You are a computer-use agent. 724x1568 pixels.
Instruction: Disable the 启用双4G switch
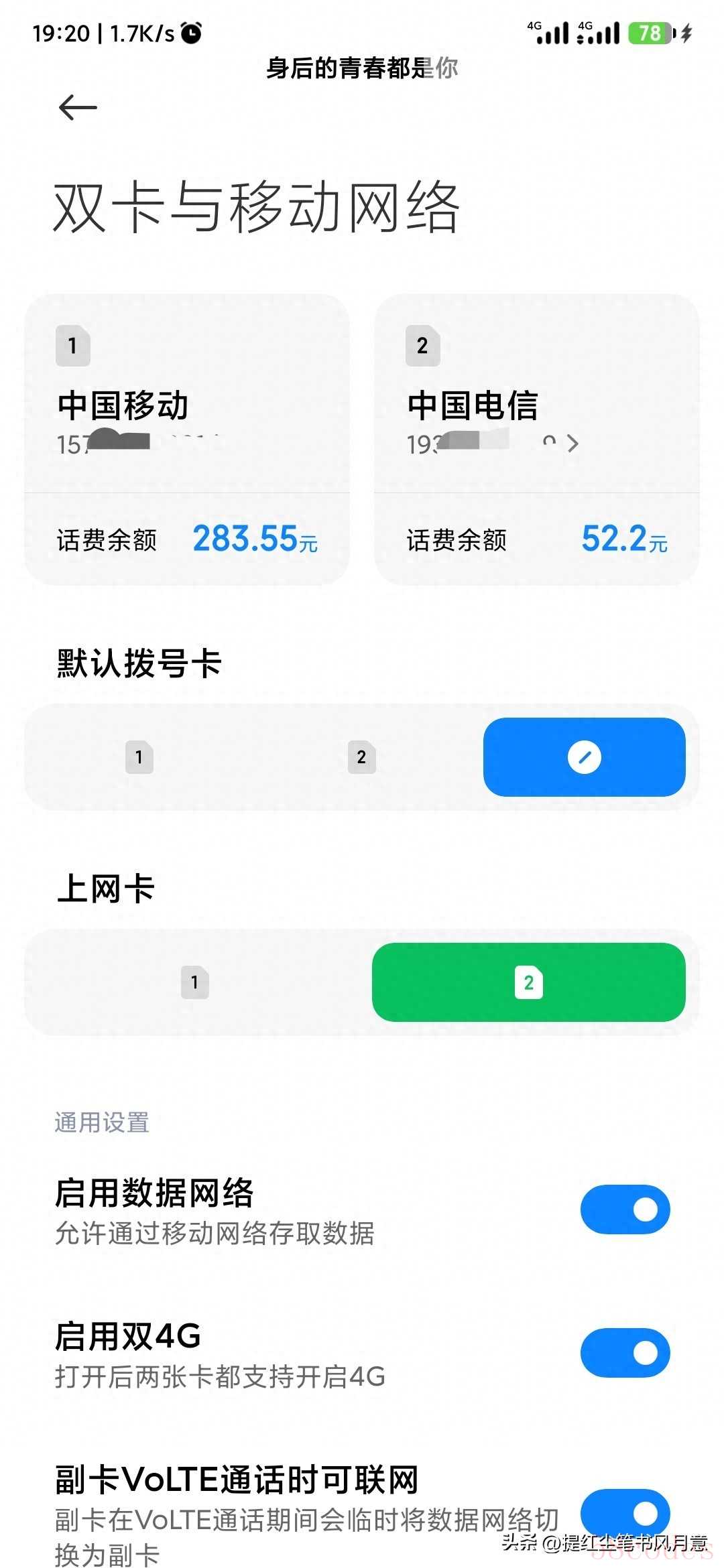[x=625, y=1353]
